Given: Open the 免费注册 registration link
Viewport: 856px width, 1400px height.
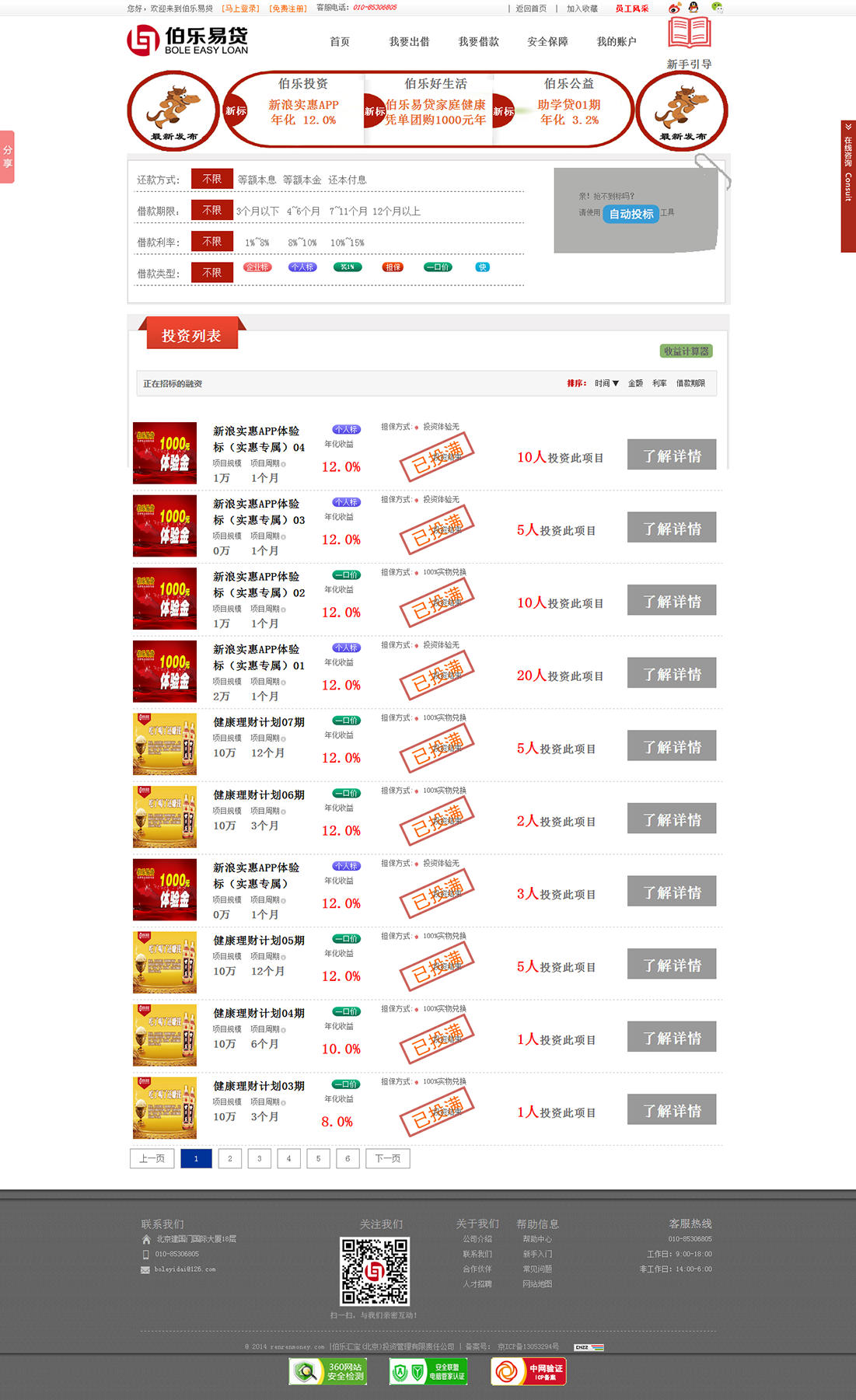Looking at the screenshot, I should 288,9.
